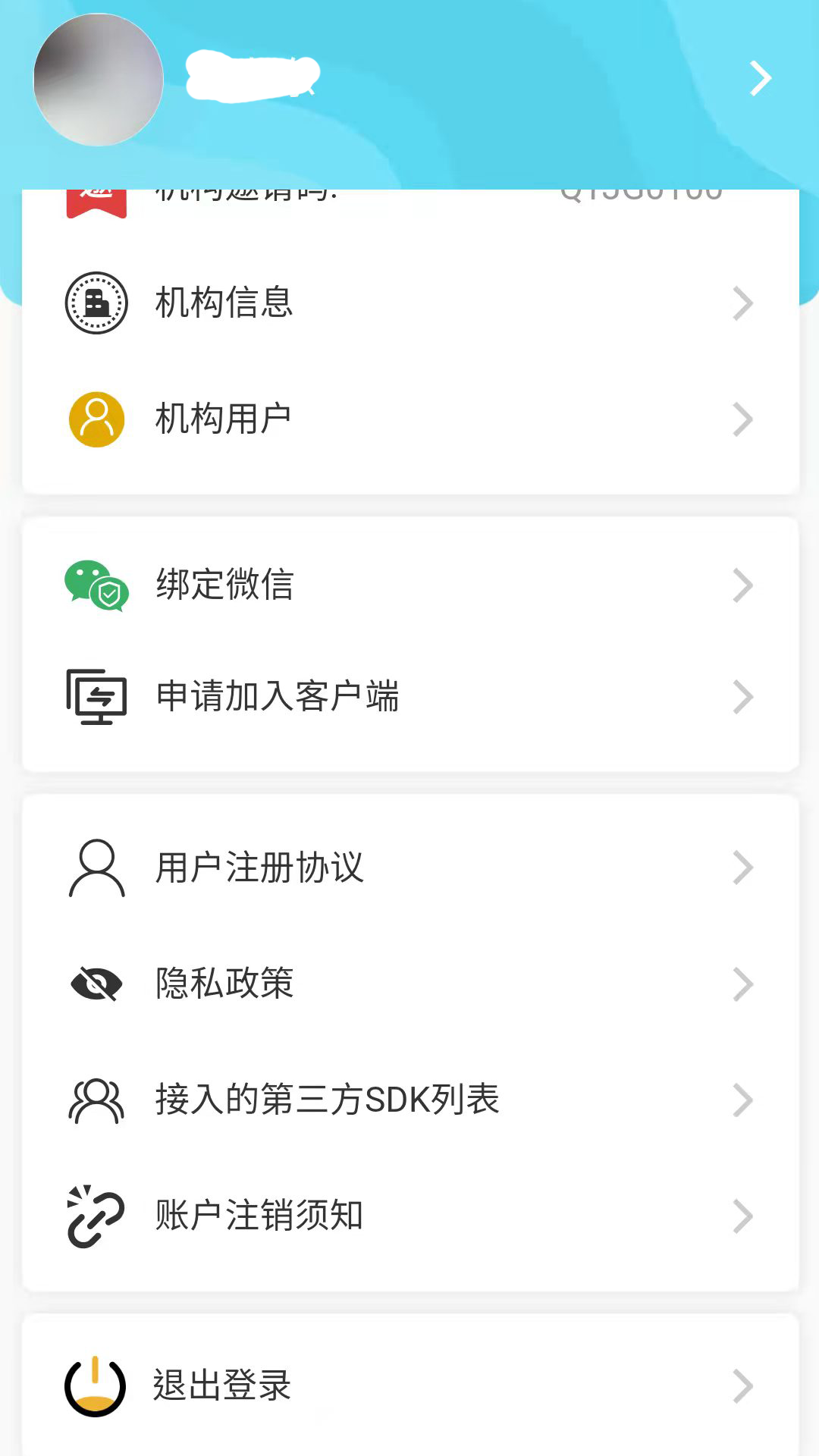Tap 退出登录 to log out
819x1456 pixels.
[409, 1385]
